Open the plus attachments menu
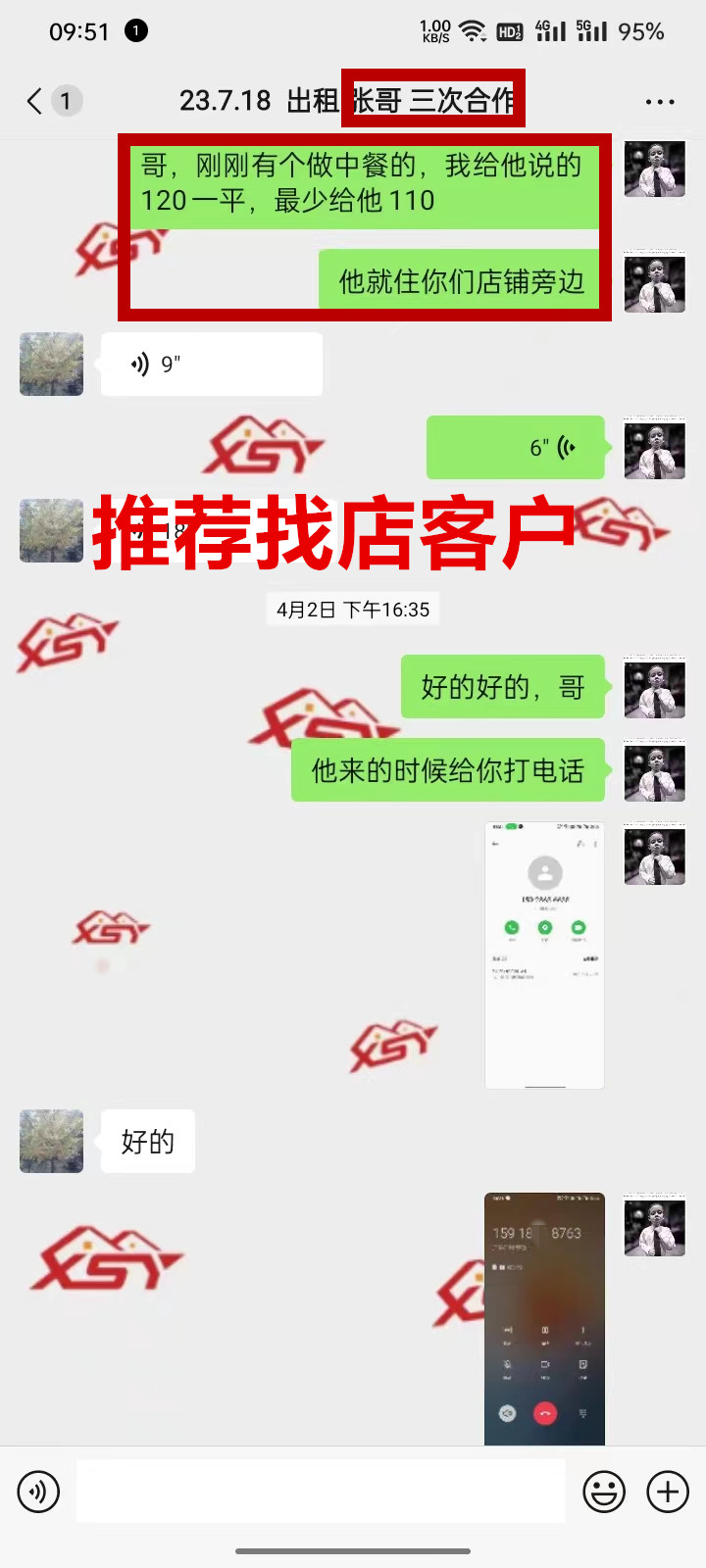Viewport: 706px width, 1568px height. click(x=668, y=1493)
